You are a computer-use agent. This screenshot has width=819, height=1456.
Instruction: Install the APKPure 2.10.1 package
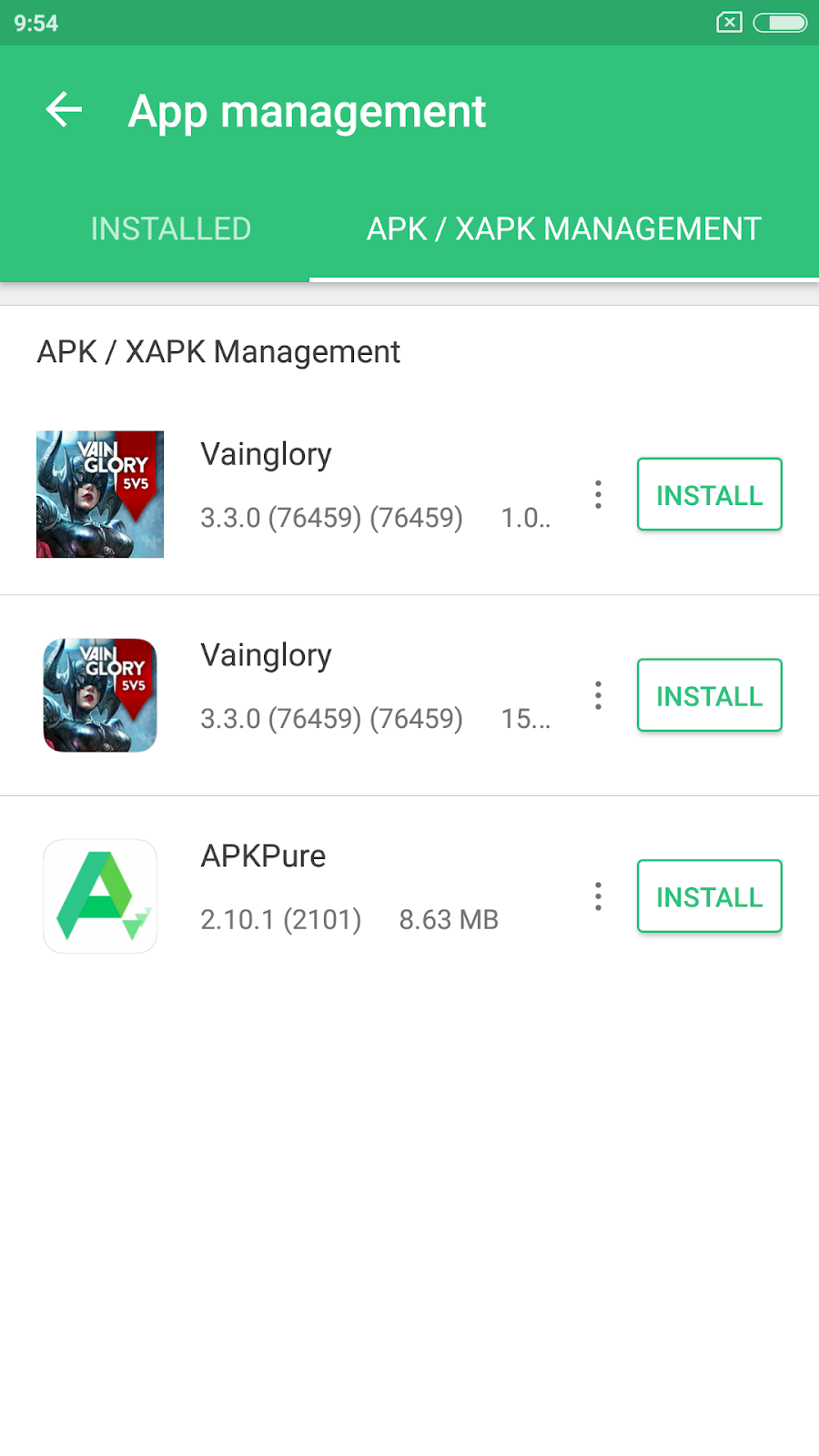point(709,896)
